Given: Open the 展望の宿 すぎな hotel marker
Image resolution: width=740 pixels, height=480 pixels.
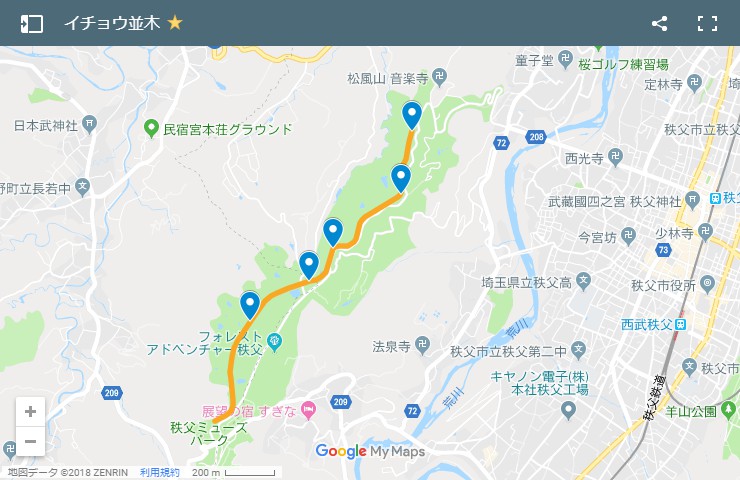Looking at the screenshot, I should [308, 410].
